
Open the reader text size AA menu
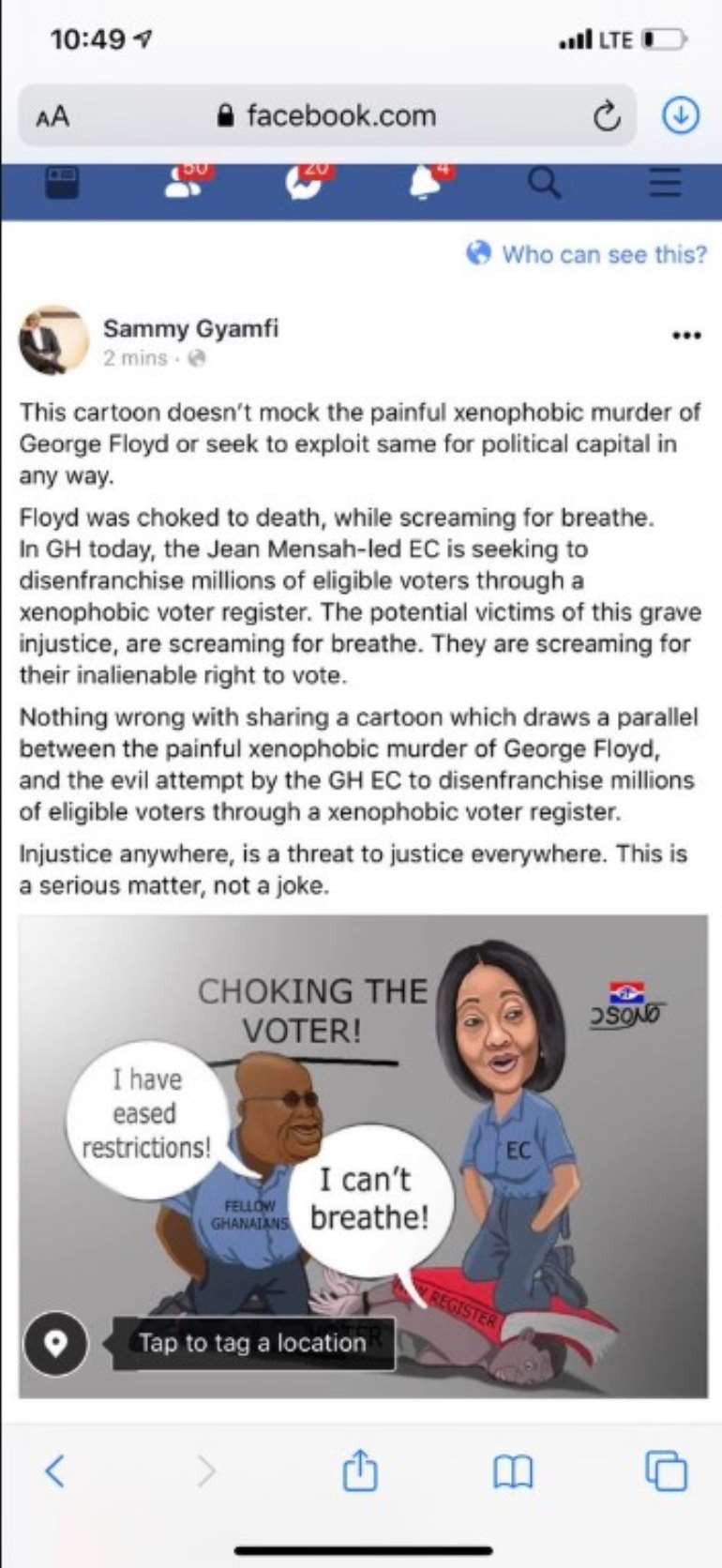[53, 116]
